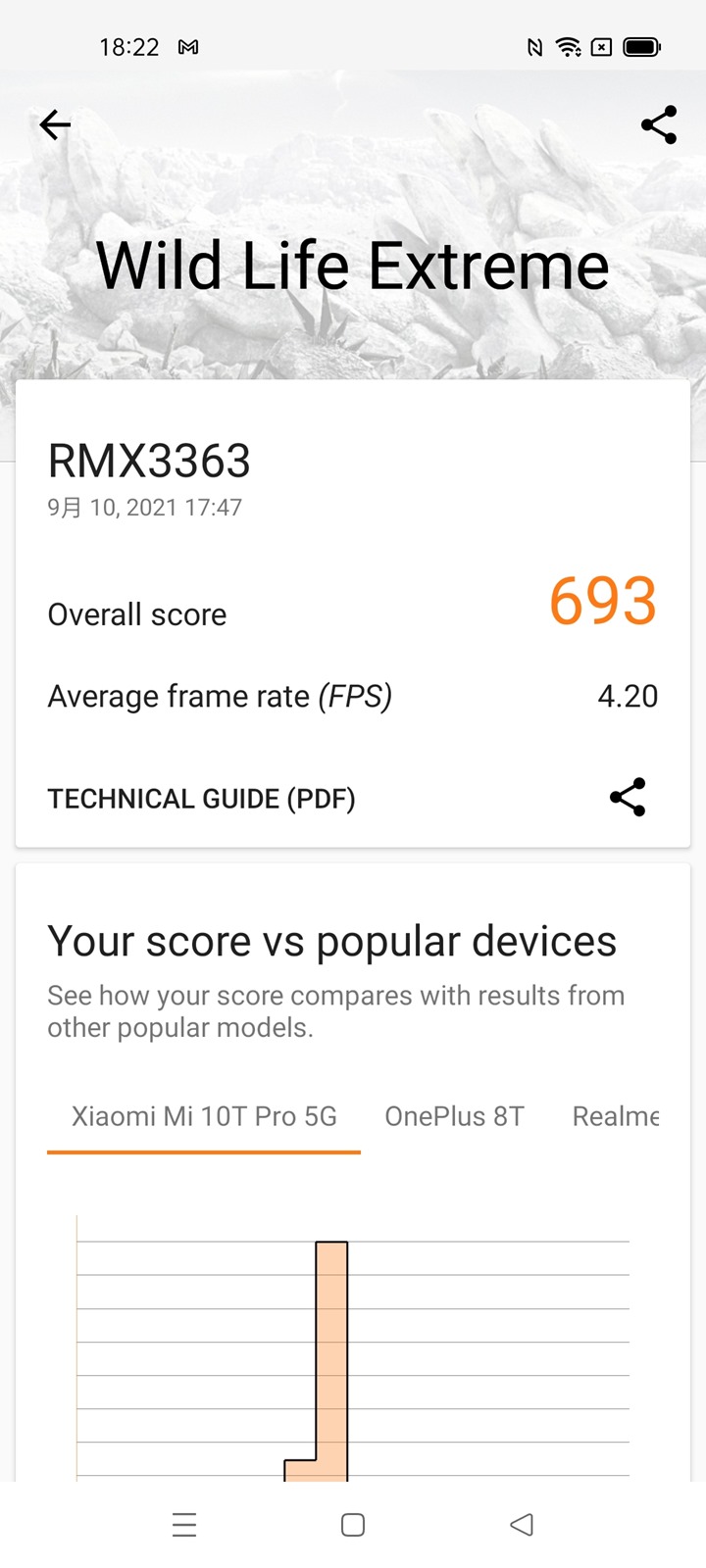Select the Xiaomi Mi 10T Pro 5G tab

tap(204, 1116)
